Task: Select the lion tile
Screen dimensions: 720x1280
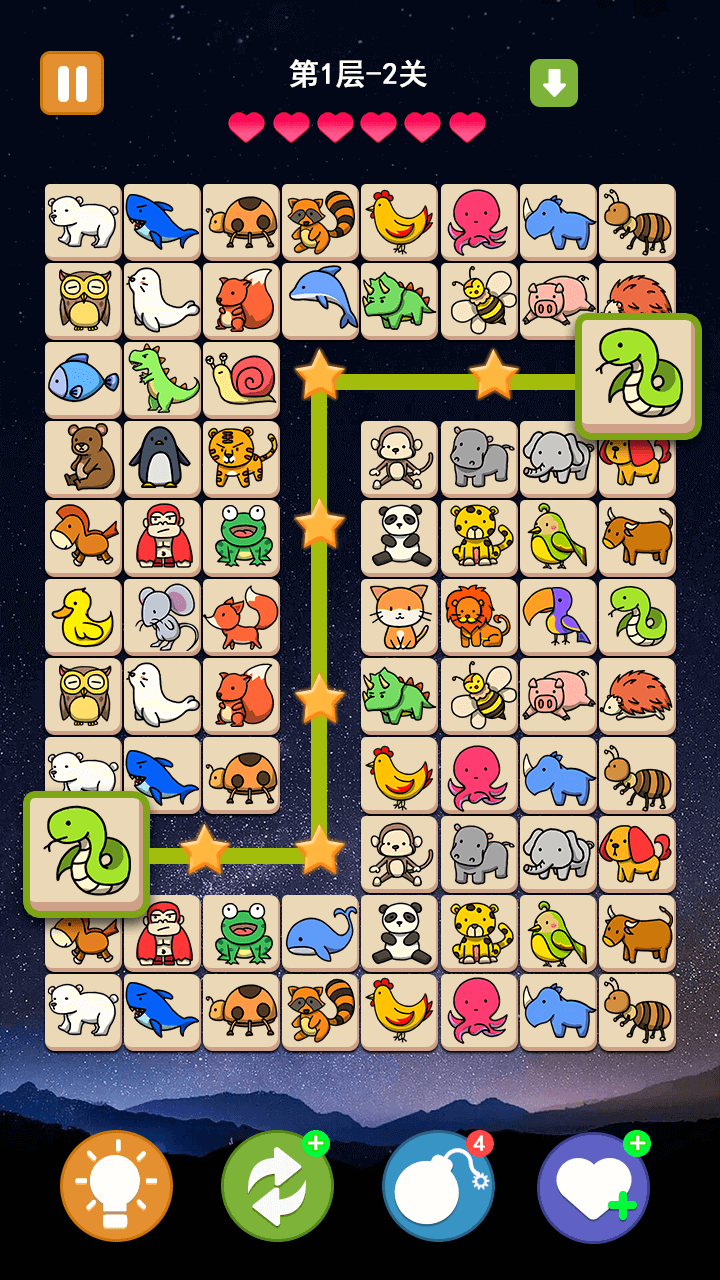Action: pos(478,617)
